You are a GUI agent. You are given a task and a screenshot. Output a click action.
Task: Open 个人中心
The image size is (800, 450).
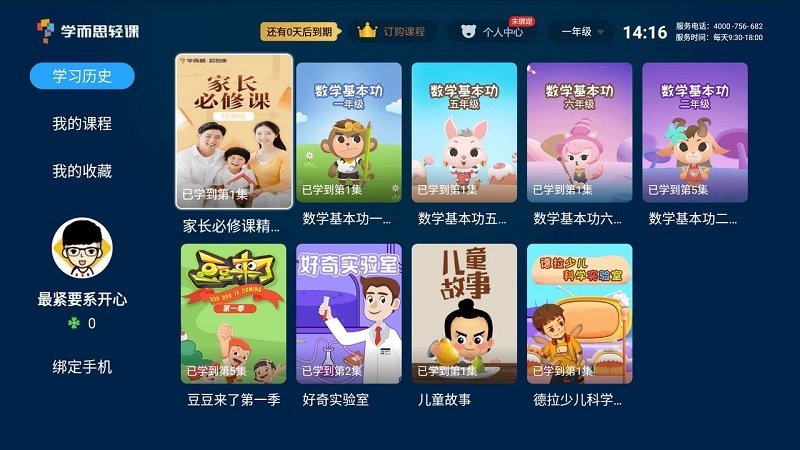click(494, 32)
